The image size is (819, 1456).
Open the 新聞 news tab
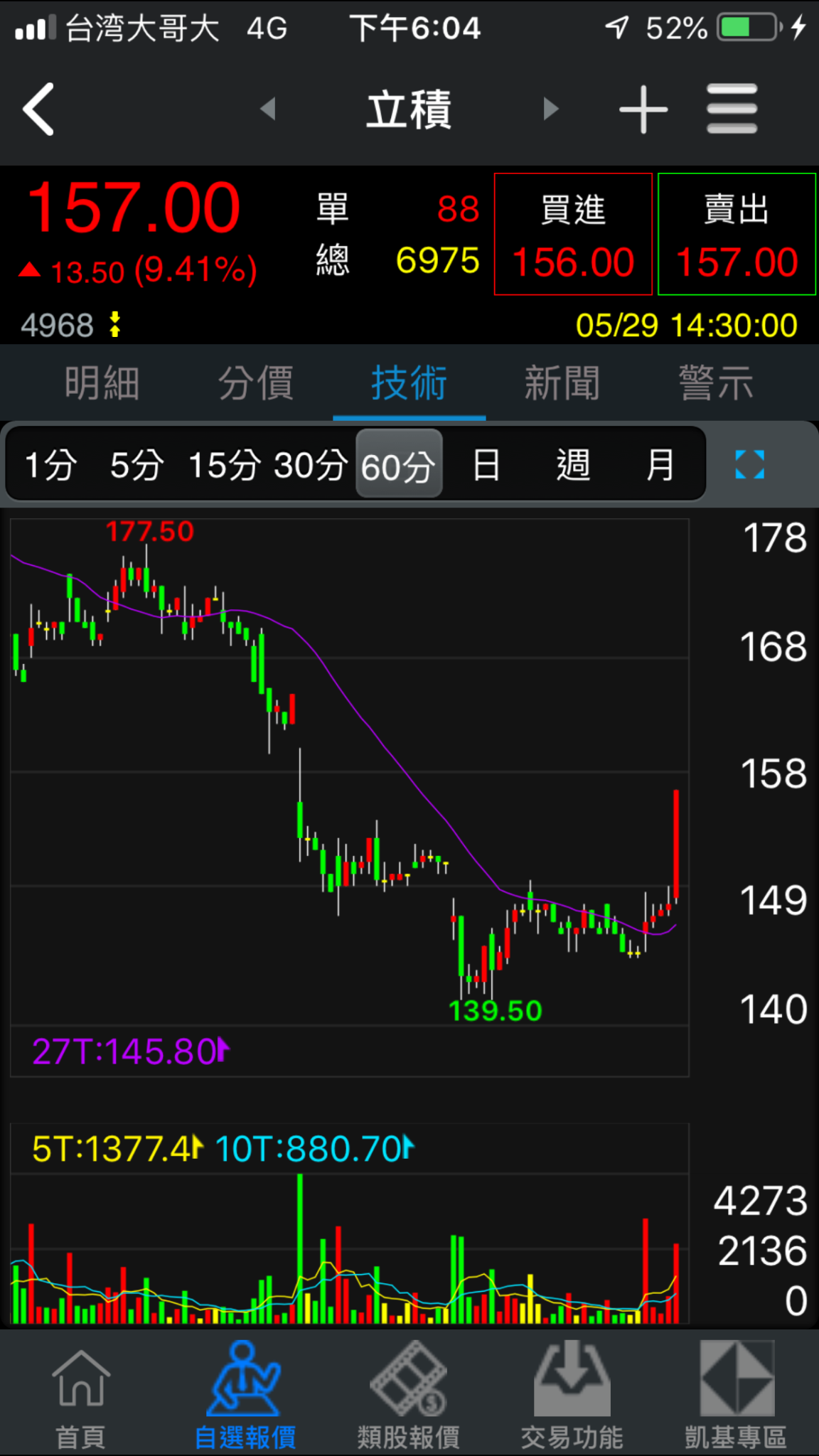pos(562,383)
